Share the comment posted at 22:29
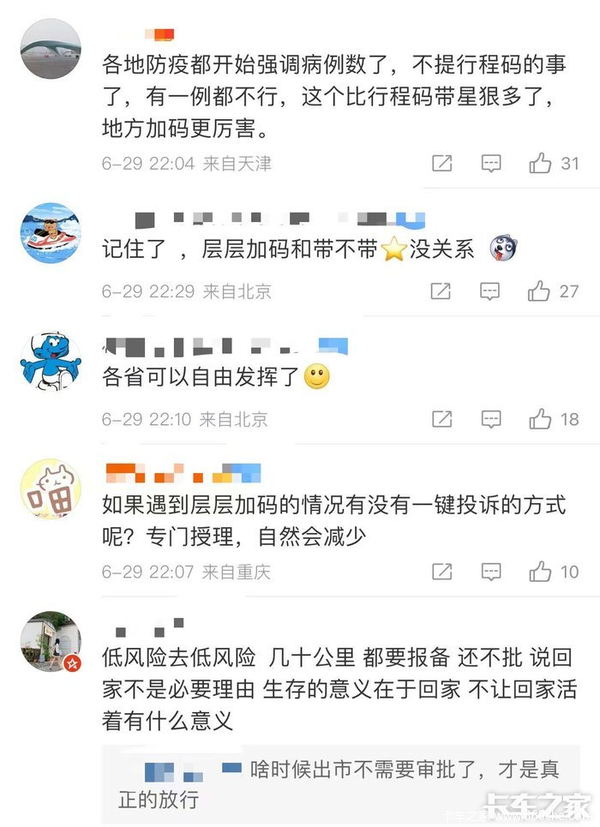 point(441,291)
